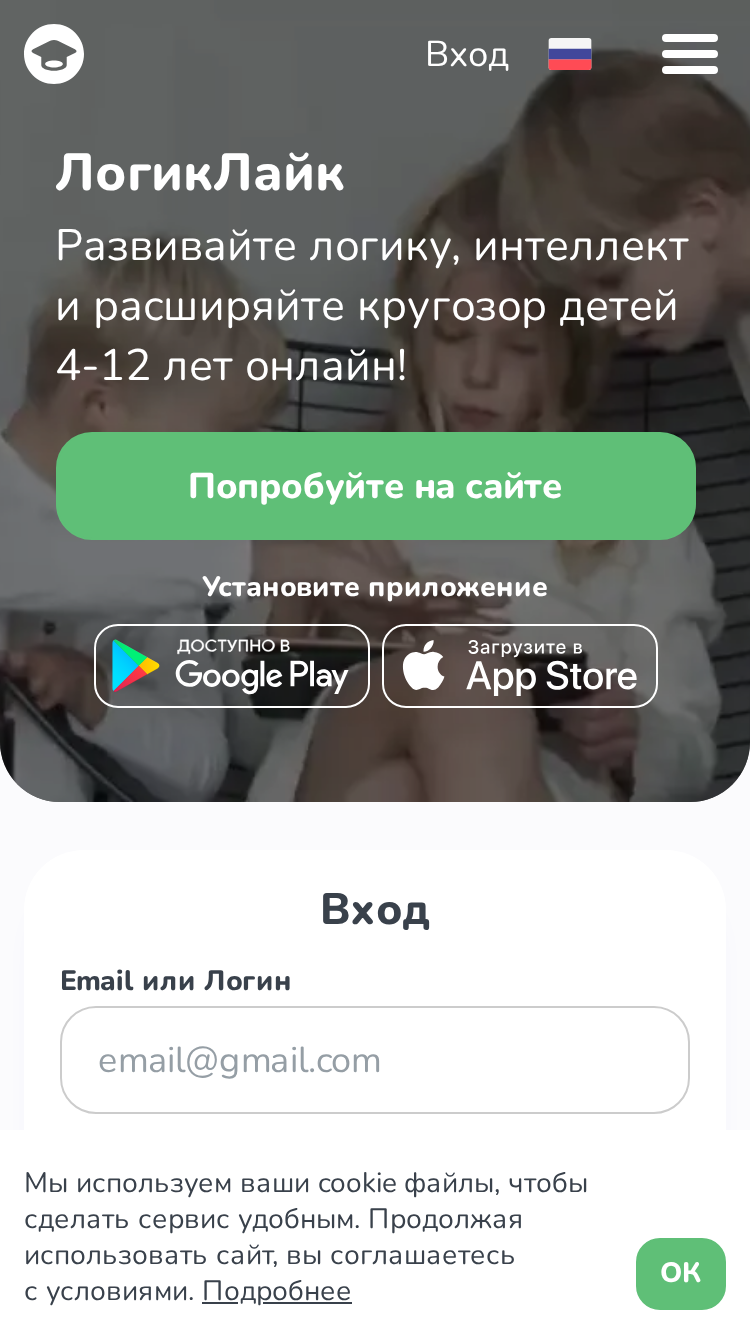Open the hamburger menu
Viewport: 750px width, 1334px height.
coord(690,54)
